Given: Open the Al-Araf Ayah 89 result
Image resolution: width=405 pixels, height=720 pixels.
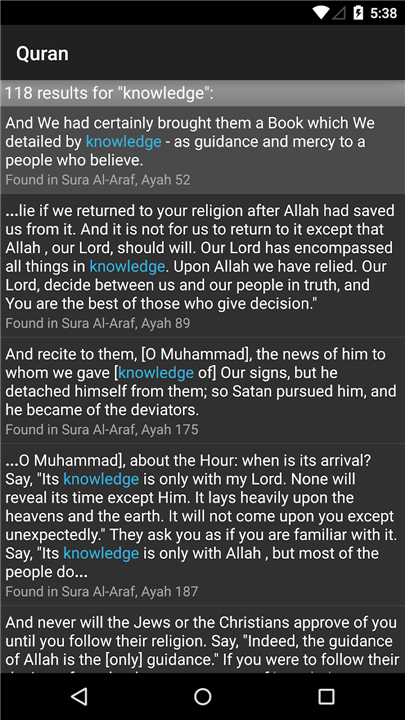Looking at the screenshot, I should [202, 266].
